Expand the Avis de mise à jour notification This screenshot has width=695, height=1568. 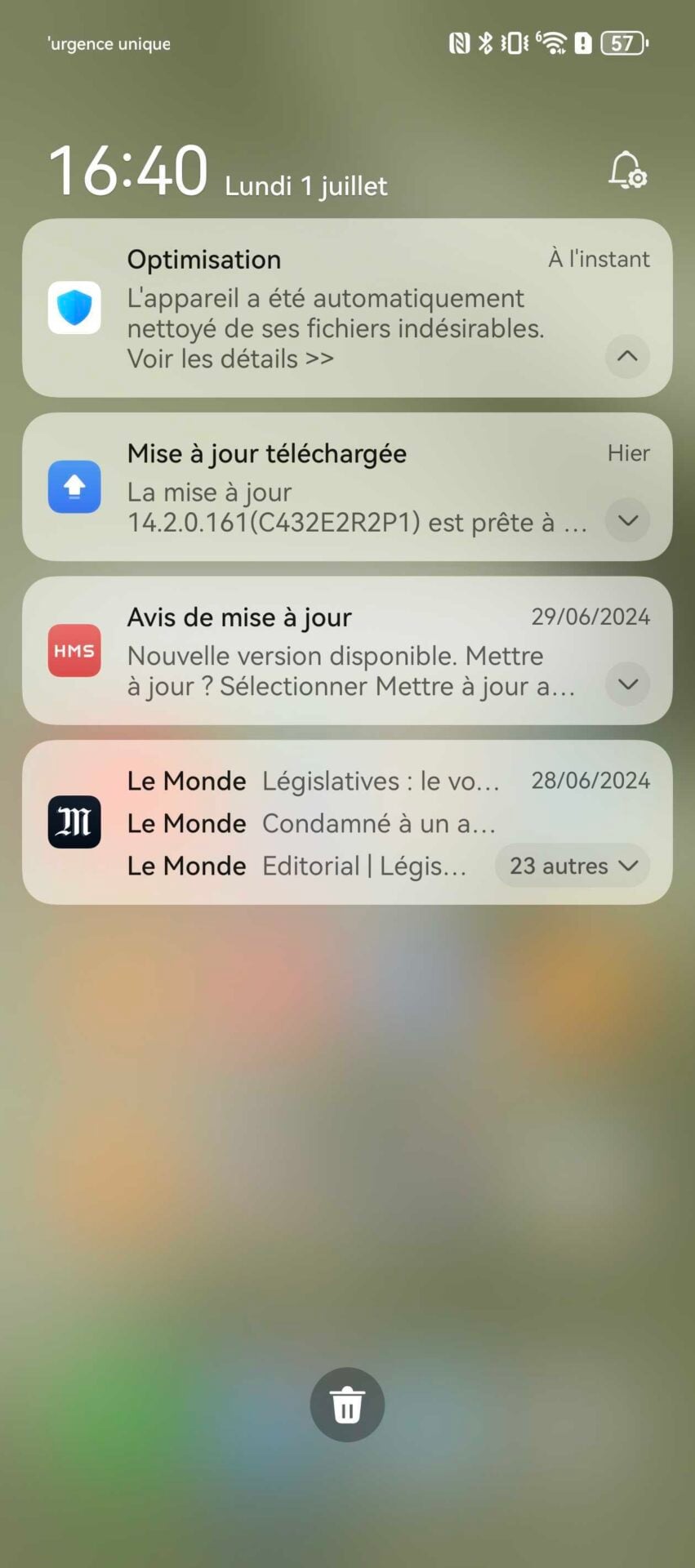(x=627, y=684)
